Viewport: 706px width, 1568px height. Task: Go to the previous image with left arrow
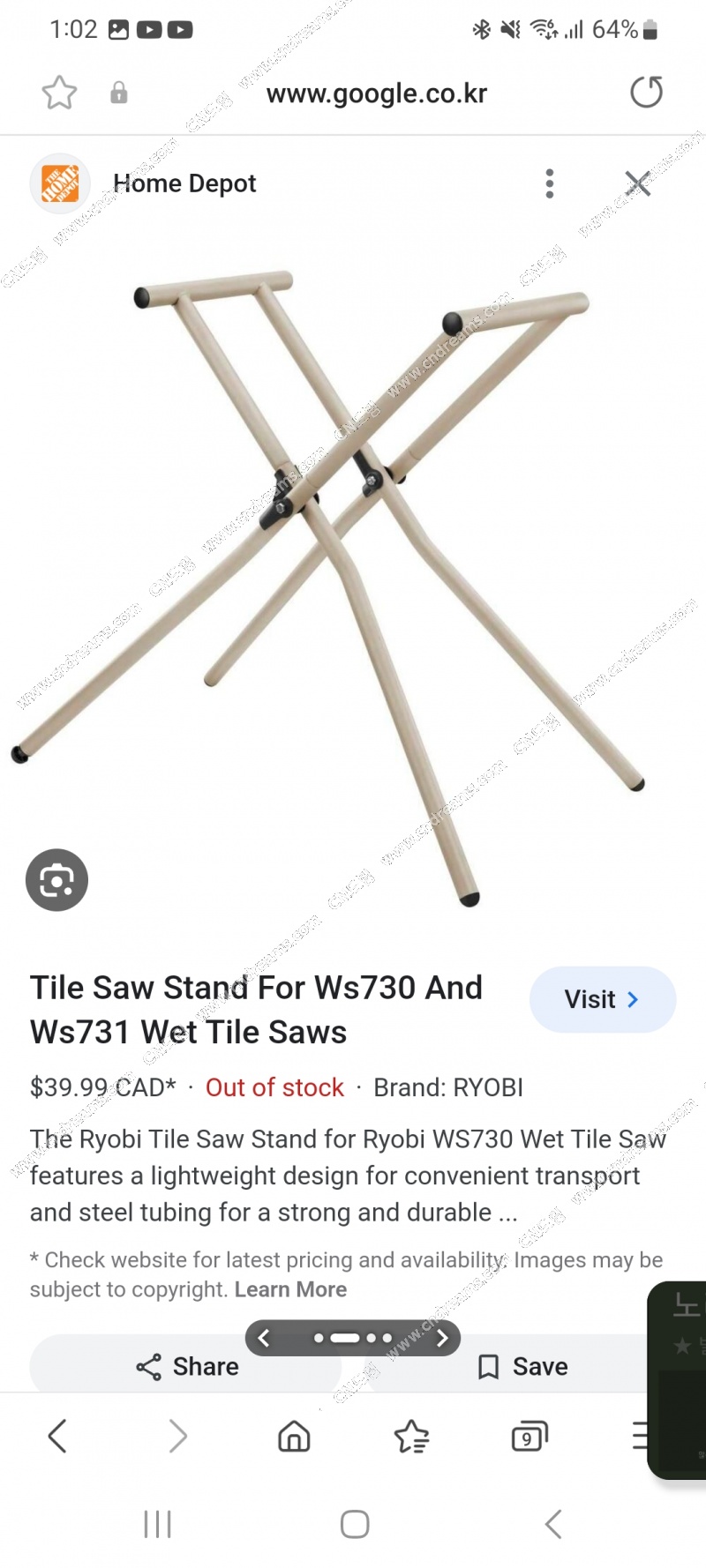click(264, 1338)
